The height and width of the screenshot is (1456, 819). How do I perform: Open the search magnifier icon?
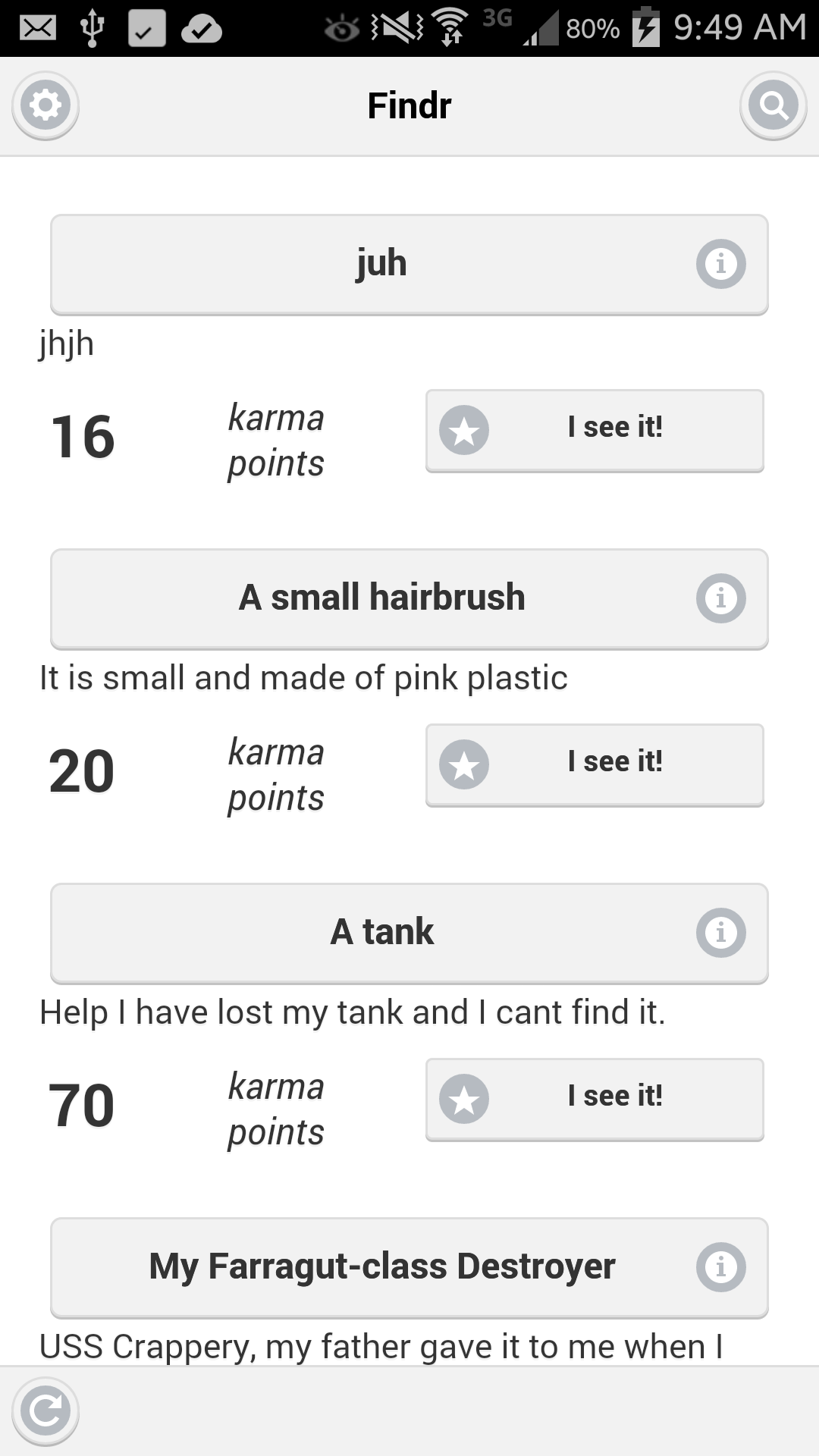773,105
